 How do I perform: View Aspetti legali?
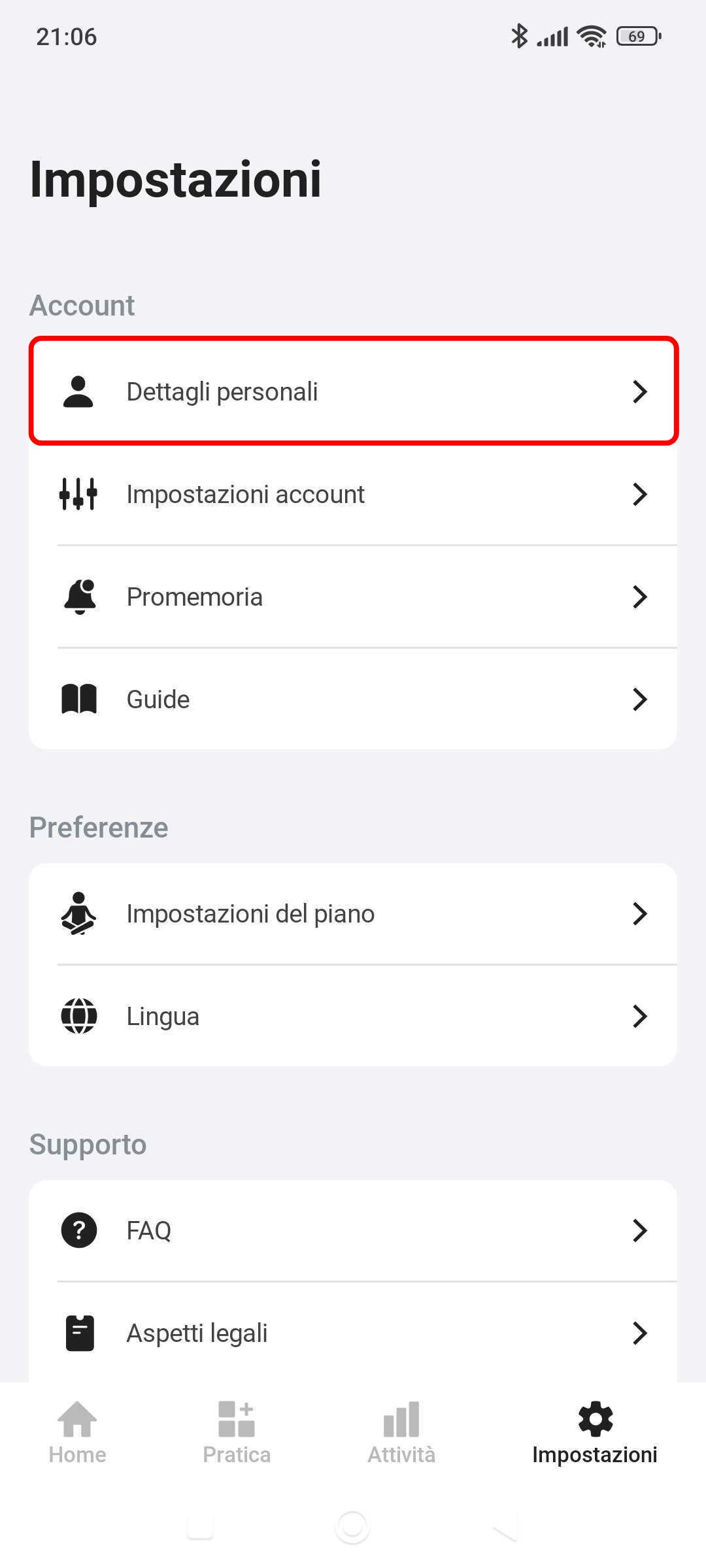click(x=353, y=1333)
